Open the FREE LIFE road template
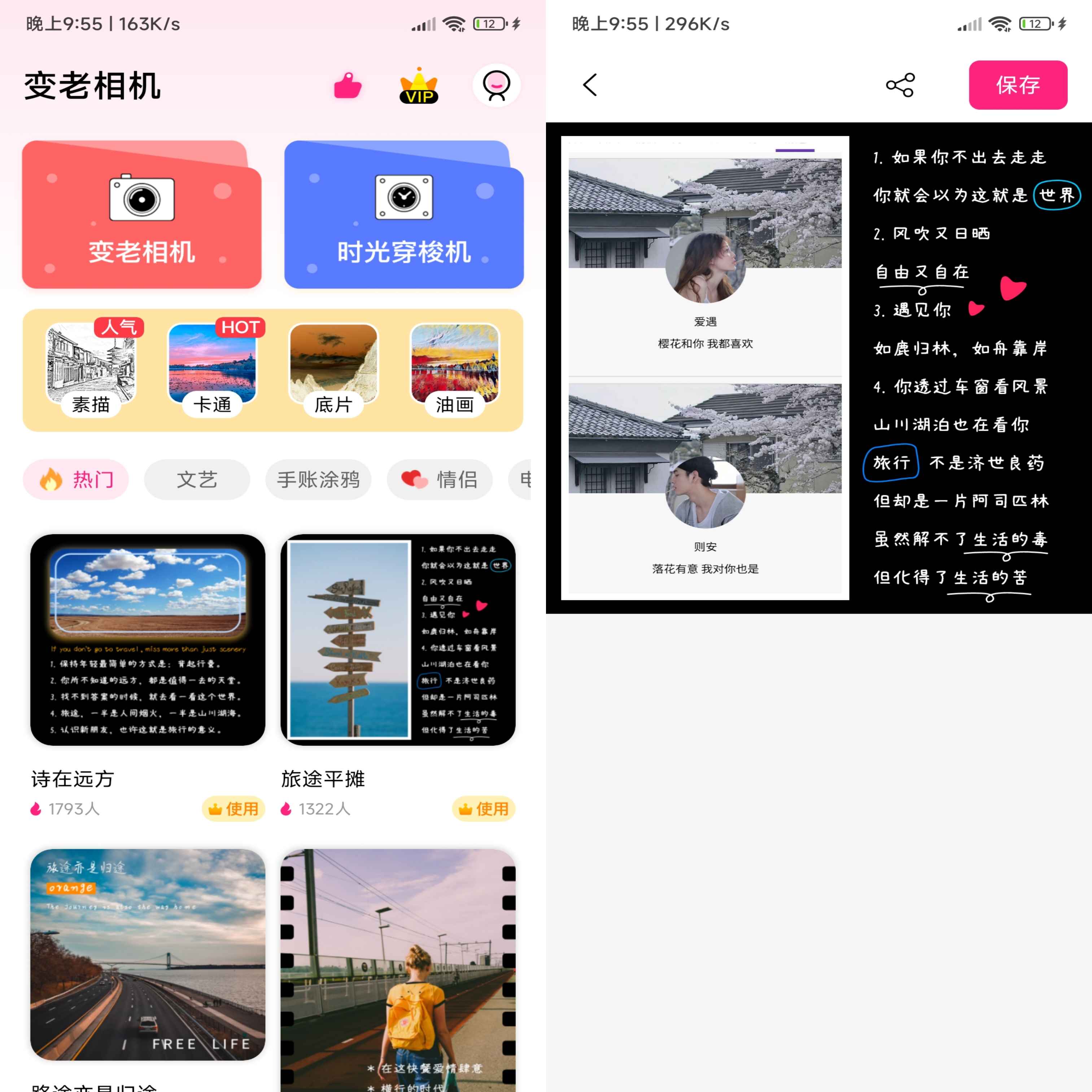The image size is (1092, 1092). pyautogui.click(x=148, y=954)
